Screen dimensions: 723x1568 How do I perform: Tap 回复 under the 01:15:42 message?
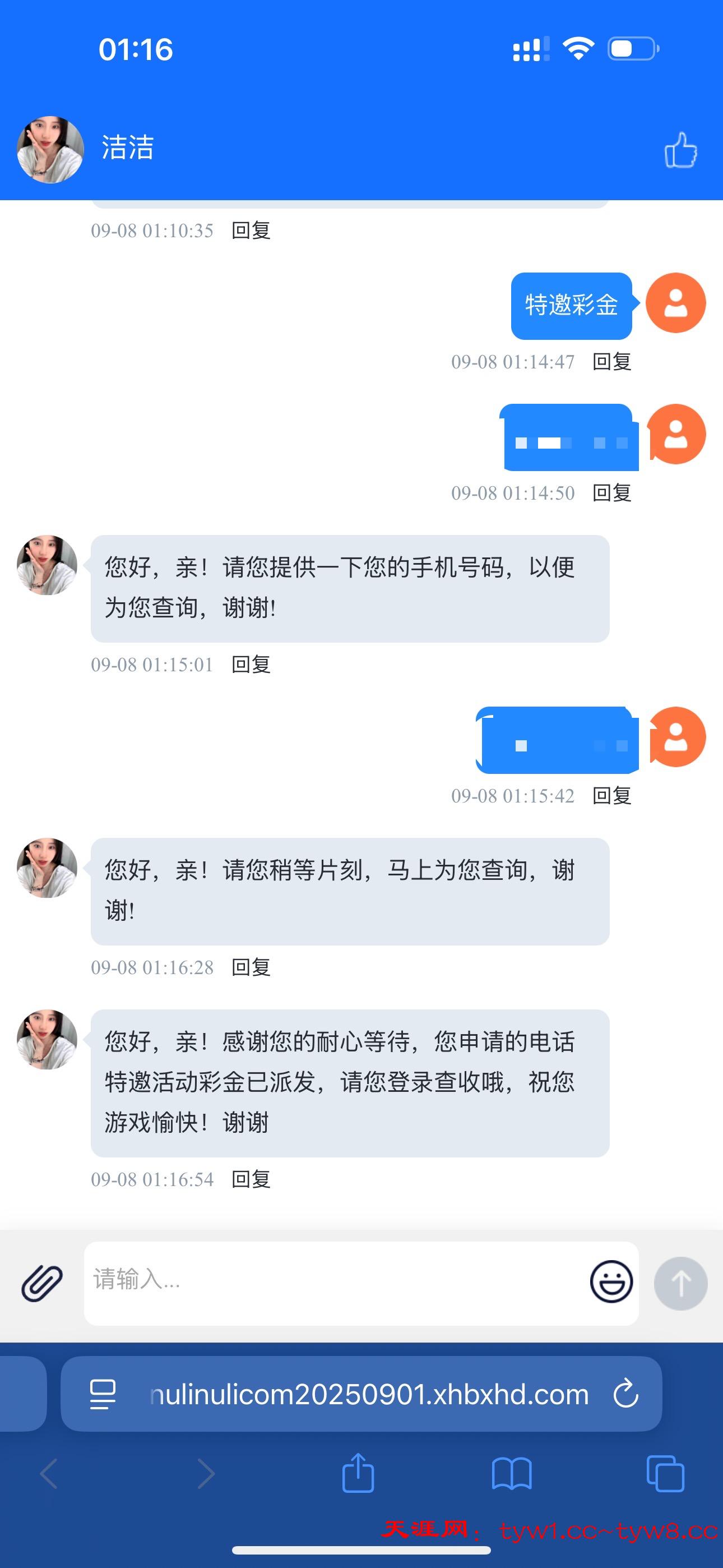click(611, 796)
